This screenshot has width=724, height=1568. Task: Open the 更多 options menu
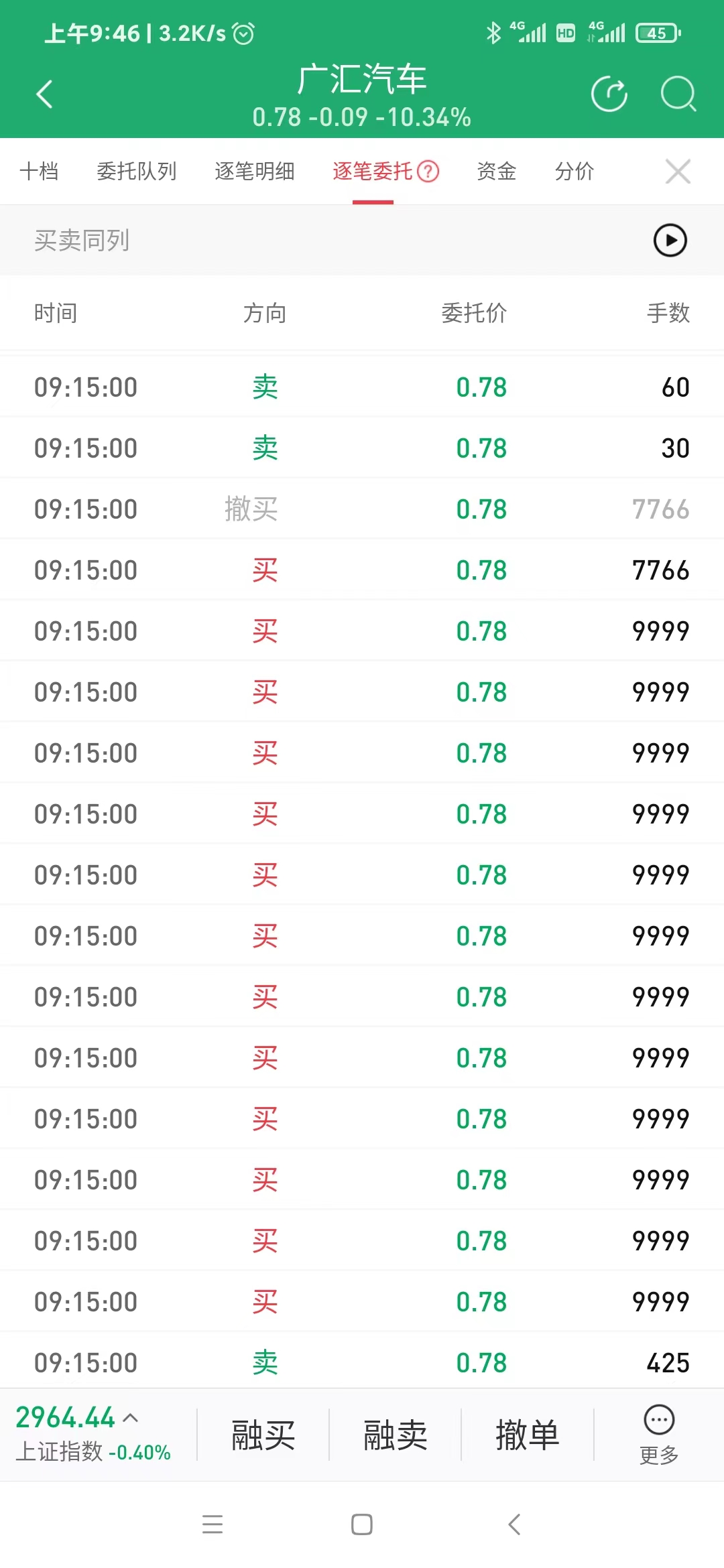(659, 1435)
